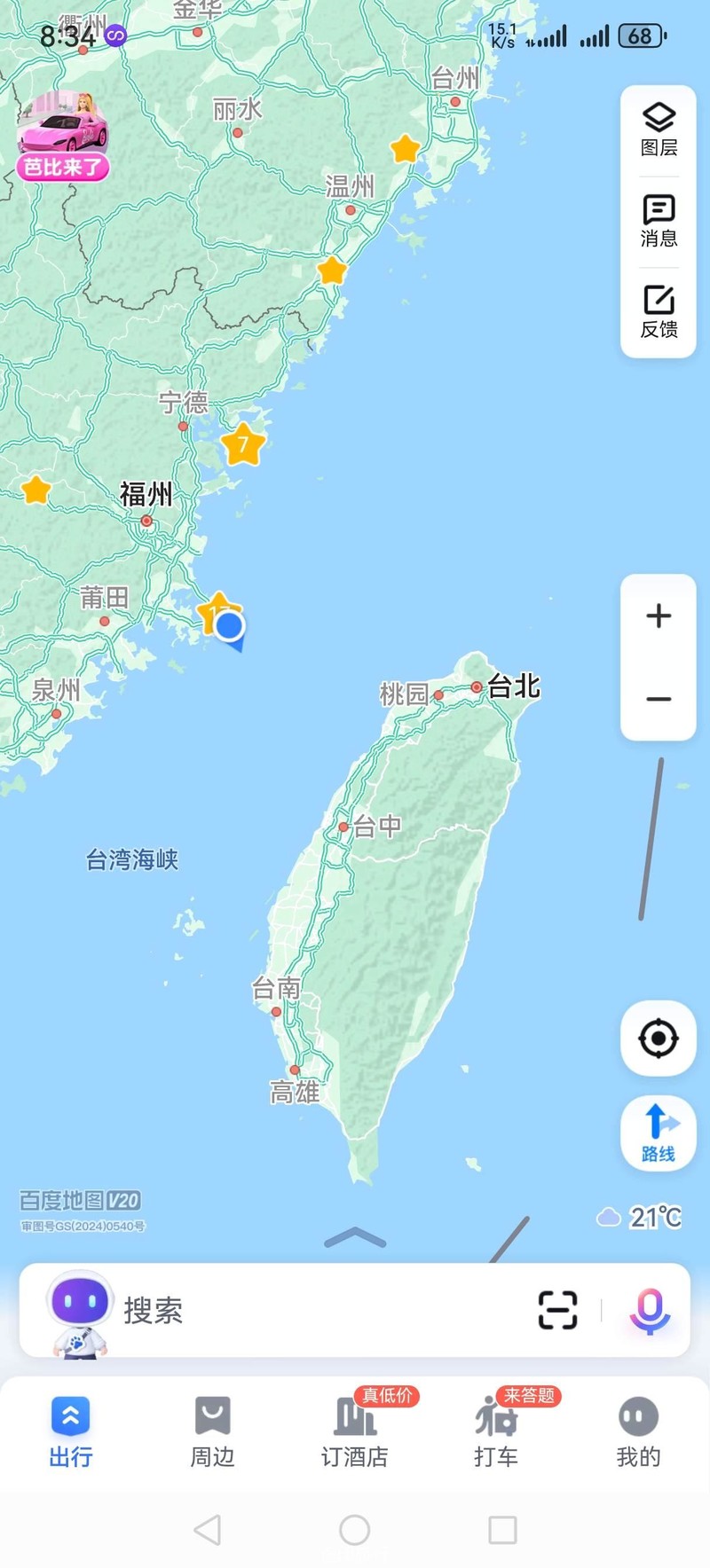Go back using system back button
The width and height of the screenshot is (710, 1568).
pos(207,1530)
